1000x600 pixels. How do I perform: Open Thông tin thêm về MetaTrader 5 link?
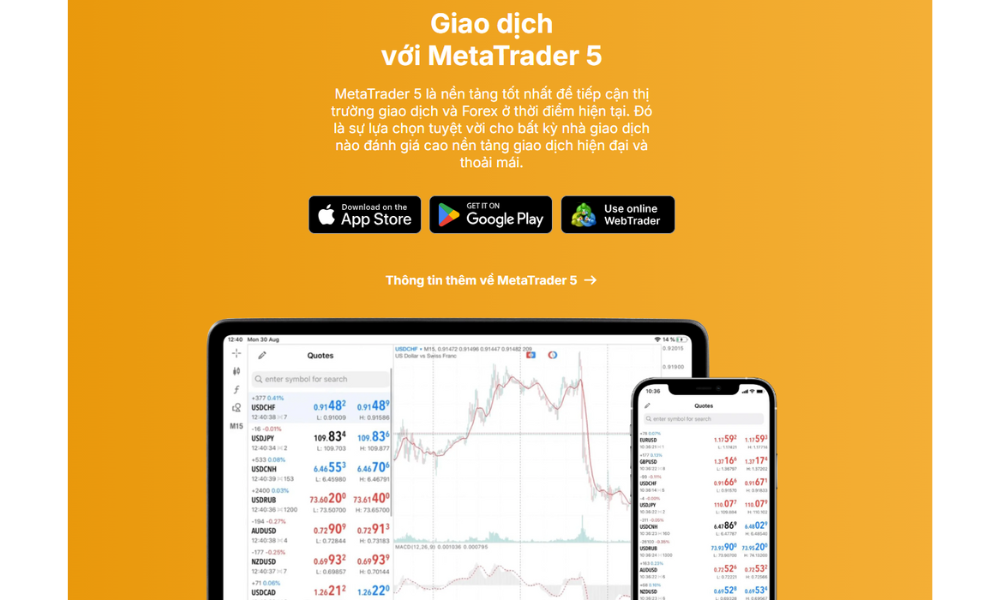(x=490, y=280)
